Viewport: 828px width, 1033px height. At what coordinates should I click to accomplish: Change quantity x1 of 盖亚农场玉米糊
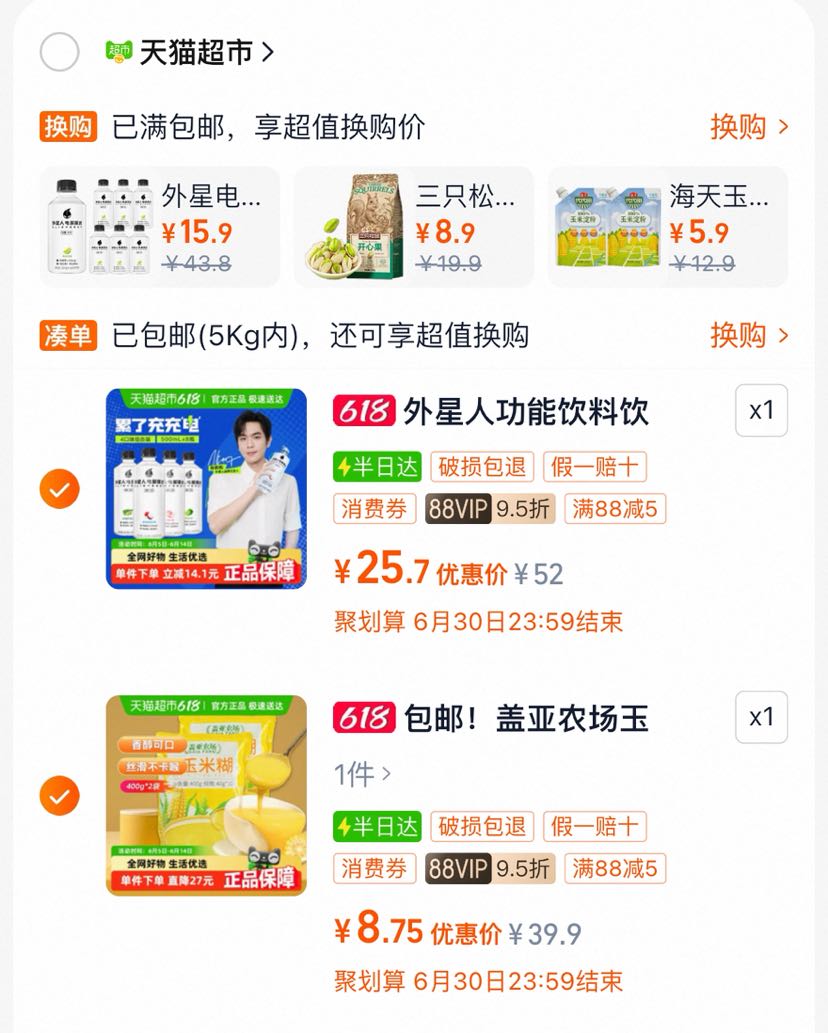[x=761, y=718]
